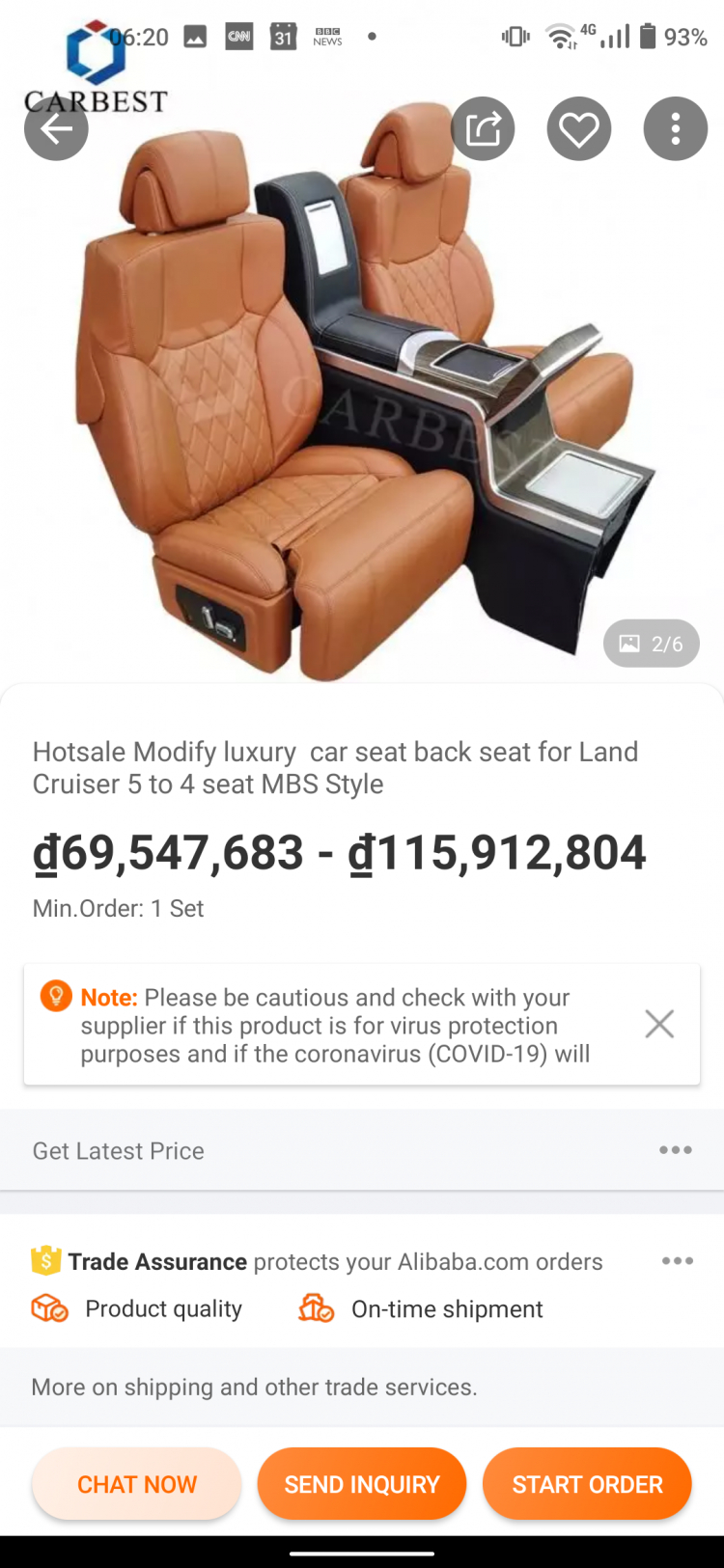
Task: Tap START ORDER button
Action: (587, 1484)
